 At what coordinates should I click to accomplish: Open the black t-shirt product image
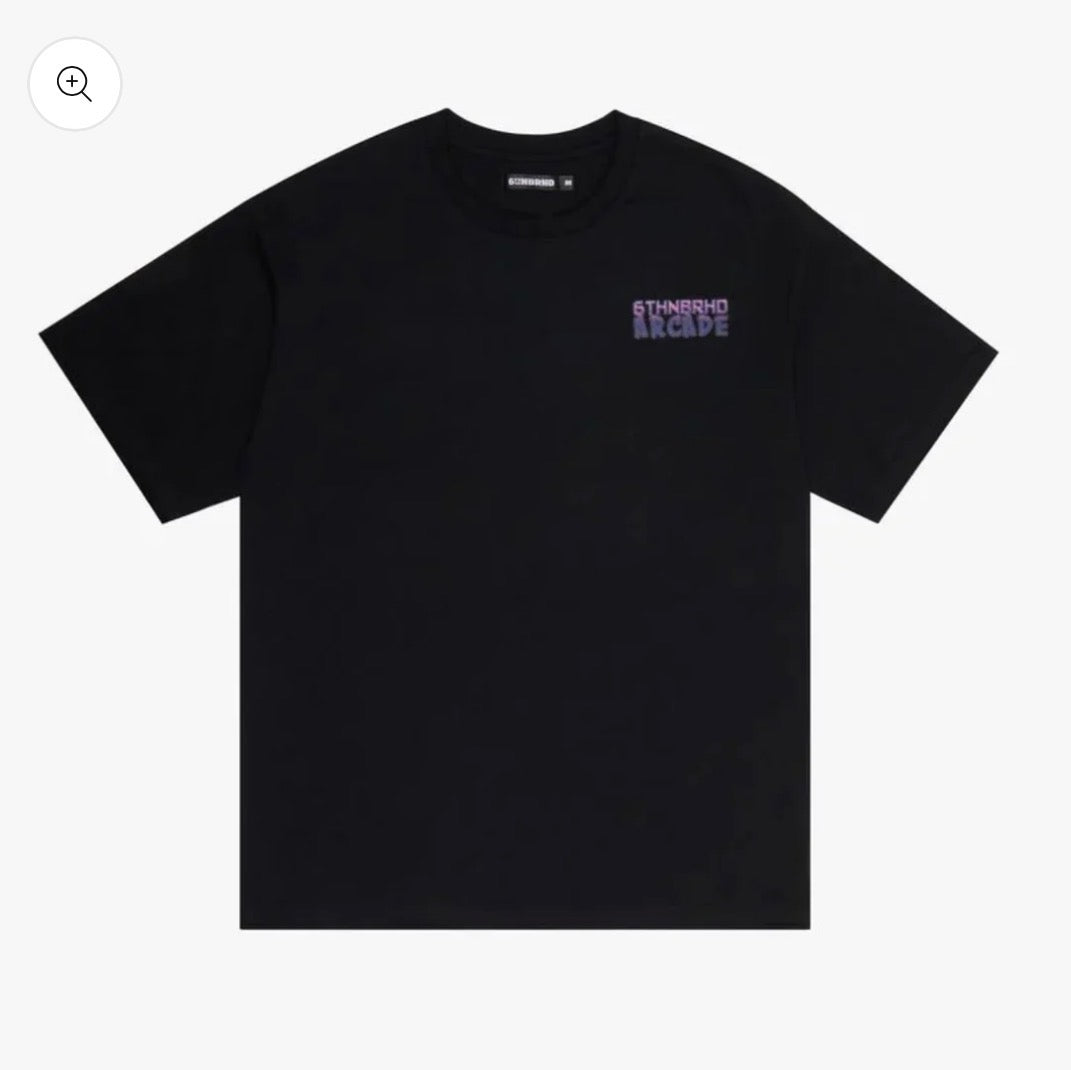pyautogui.click(x=520, y=560)
